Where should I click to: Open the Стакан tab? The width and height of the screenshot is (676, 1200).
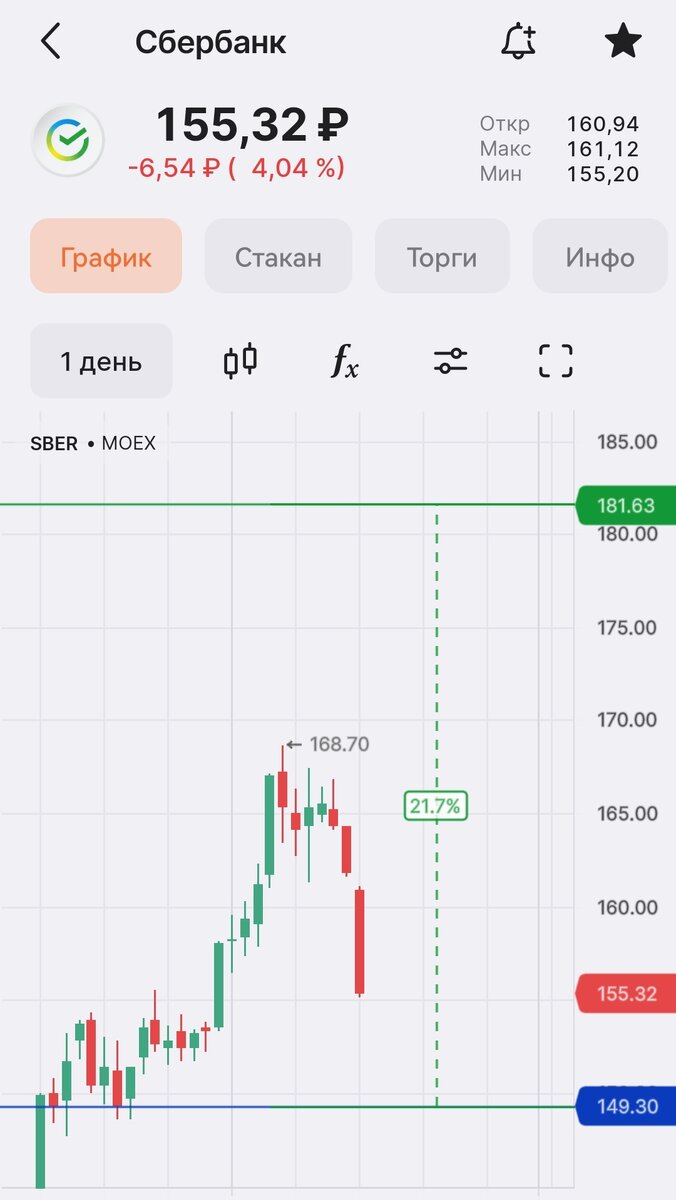278,257
